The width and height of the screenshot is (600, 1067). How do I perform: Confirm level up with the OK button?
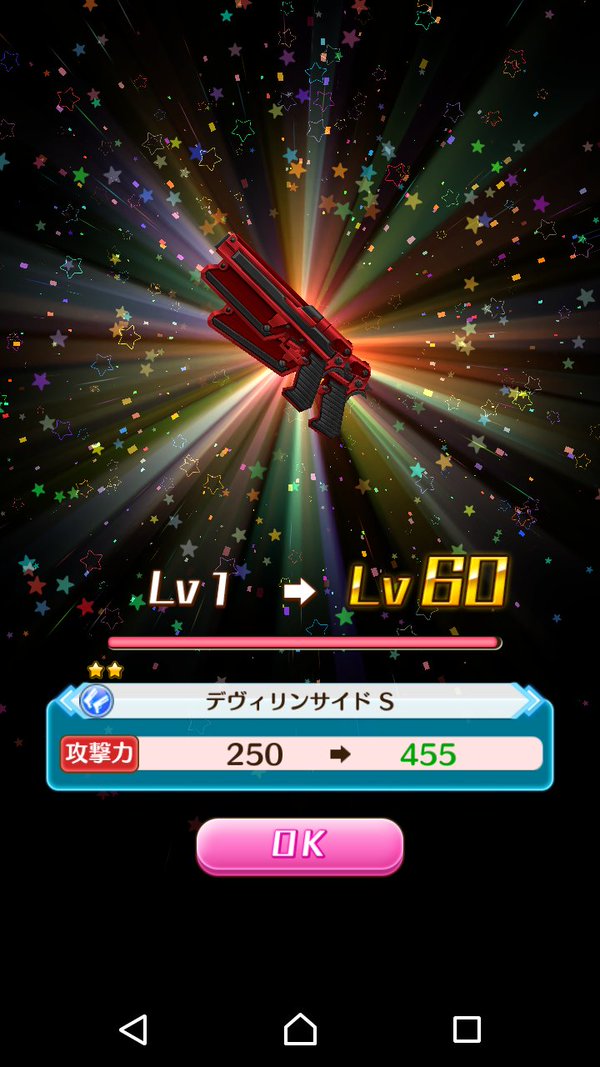tap(299, 845)
